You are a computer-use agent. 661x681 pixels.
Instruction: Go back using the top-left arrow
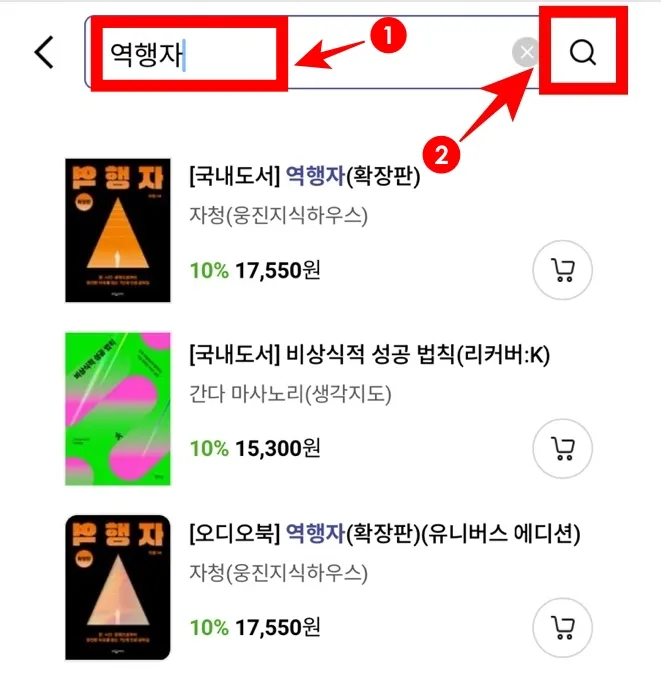coord(44,52)
